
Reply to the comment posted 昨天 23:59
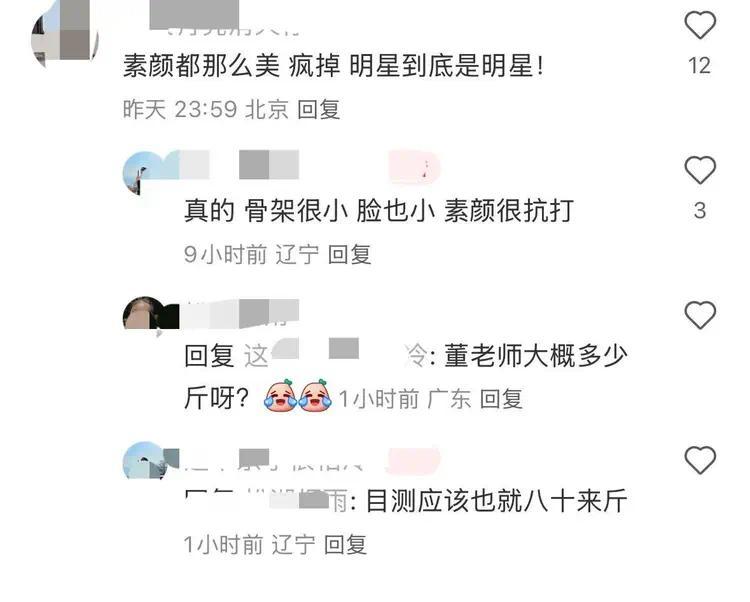[x=319, y=110]
